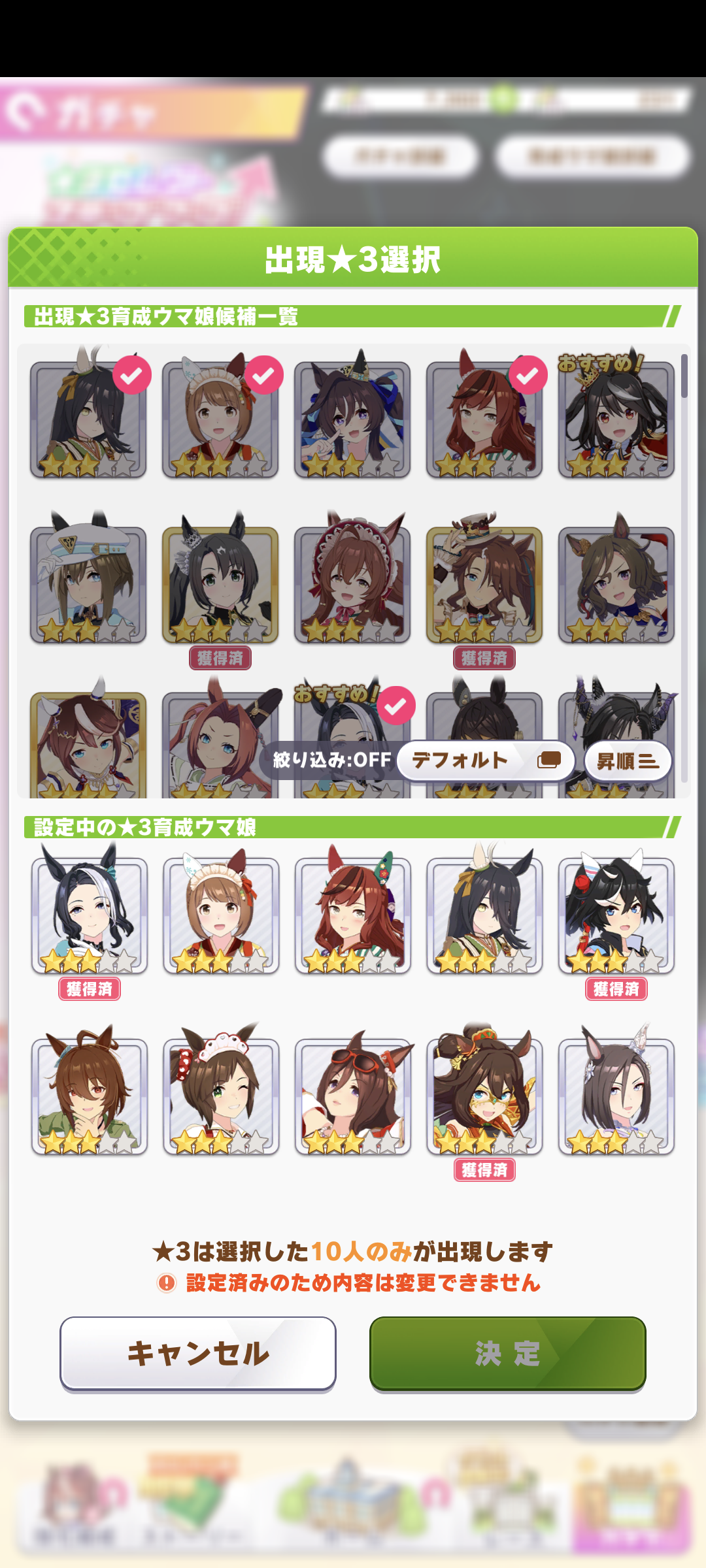
Task: Tap the set character with sunglasses on head
Action: 353,1096
